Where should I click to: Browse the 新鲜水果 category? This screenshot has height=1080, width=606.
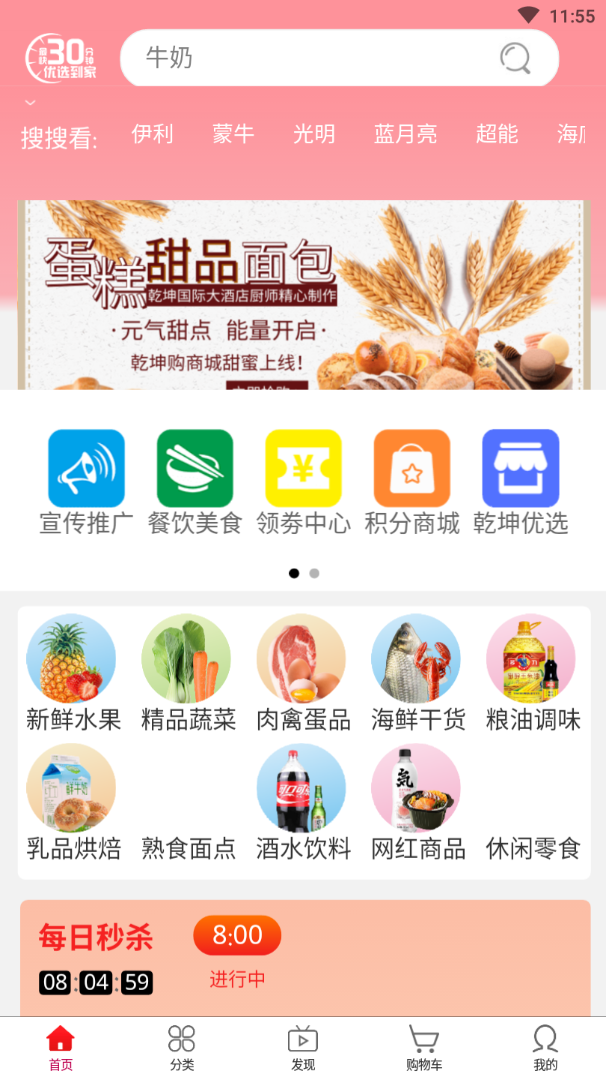point(72,673)
